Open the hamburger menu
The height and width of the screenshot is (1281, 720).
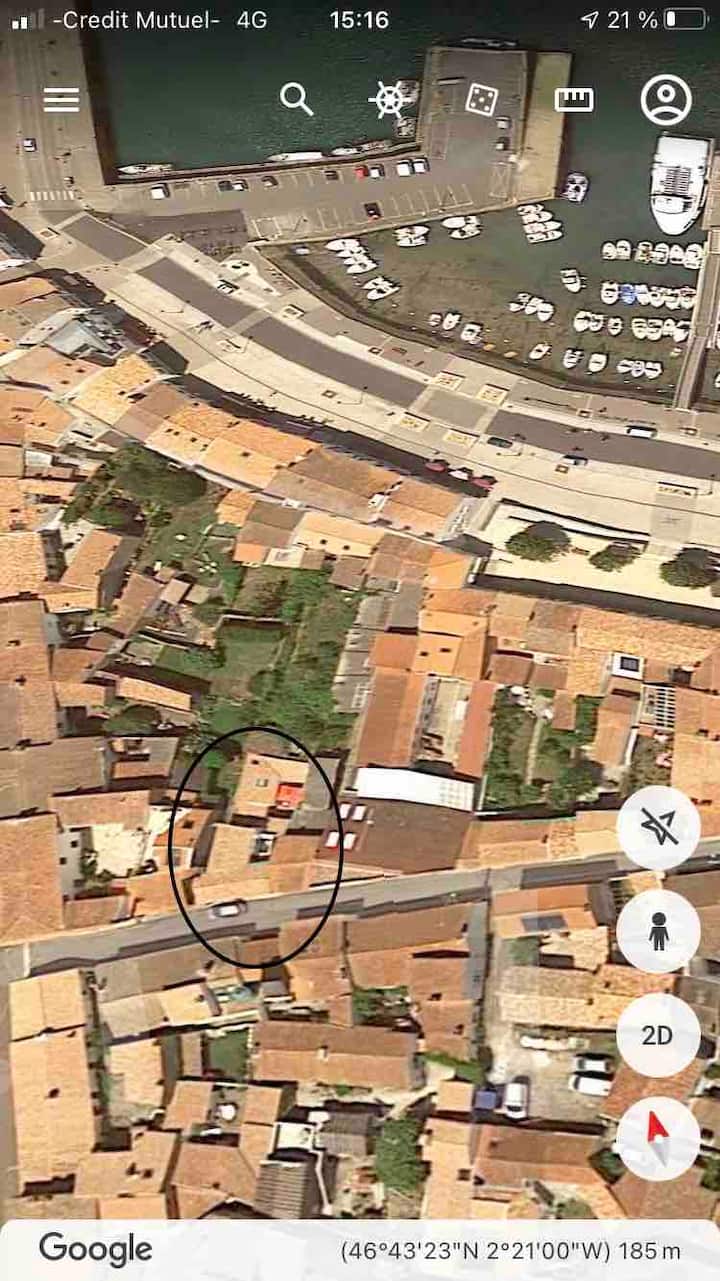pos(61,100)
